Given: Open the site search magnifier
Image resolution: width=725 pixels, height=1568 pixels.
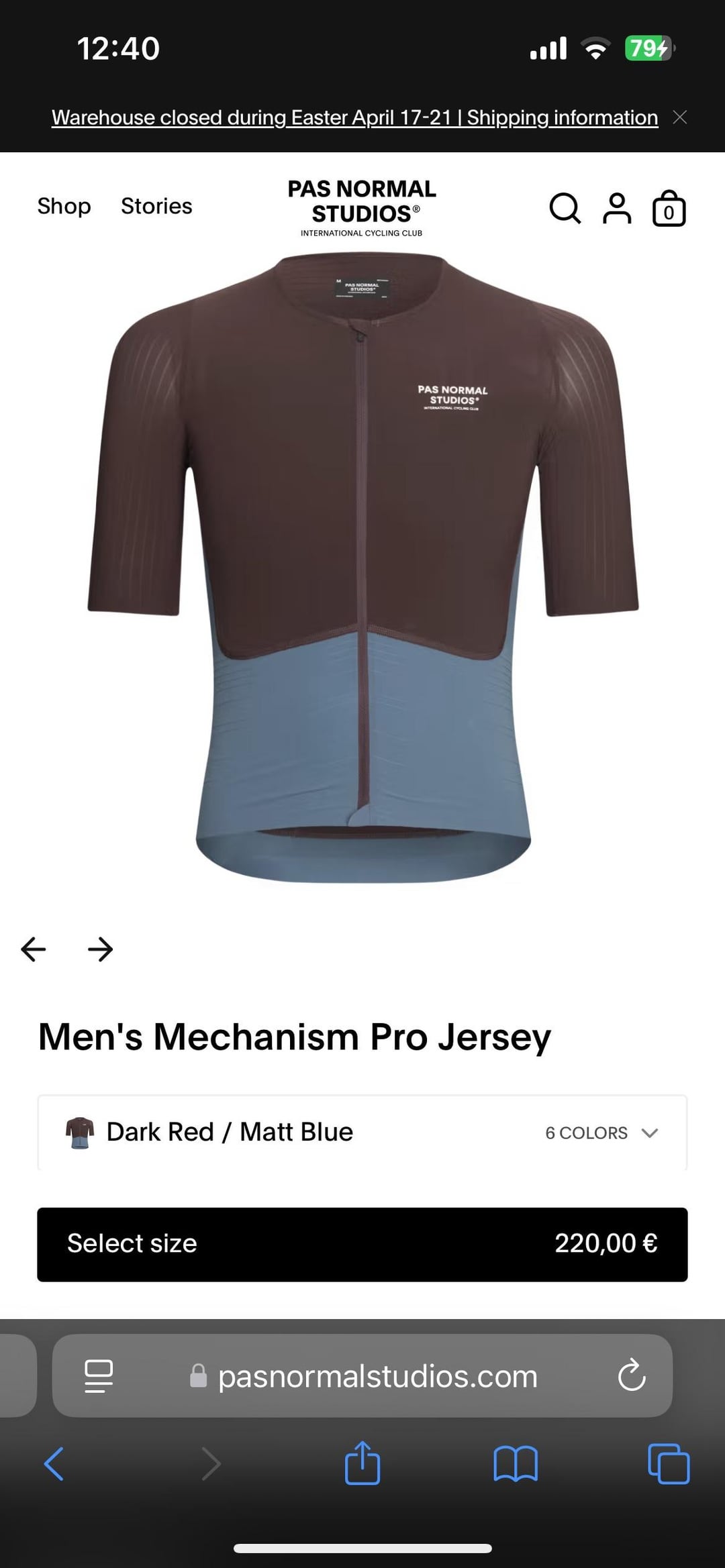Looking at the screenshot, I should point(565,208).
